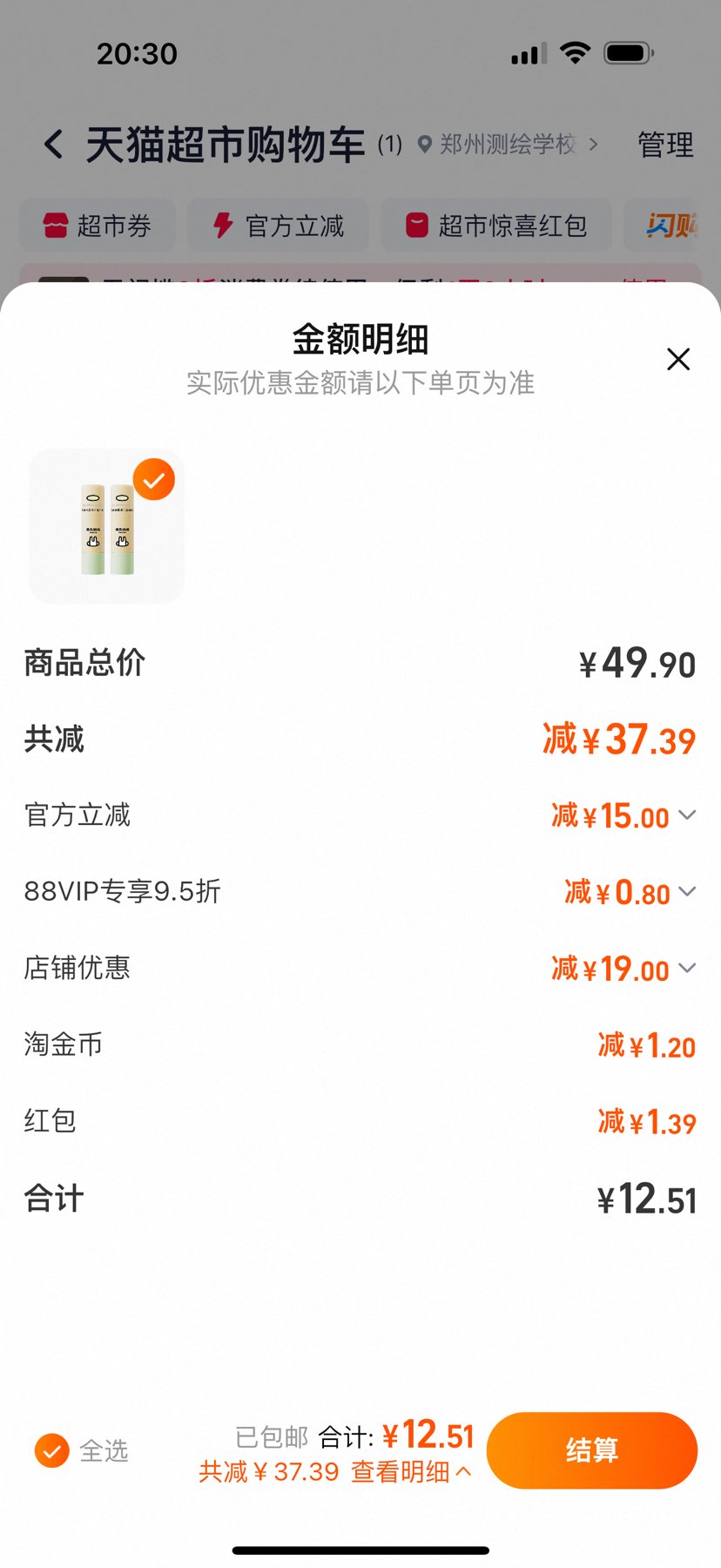Expand the 88VIP专享9.5折 discount details
The height and width of the screenshot is (1568, 721).
(x=687, y=891)
